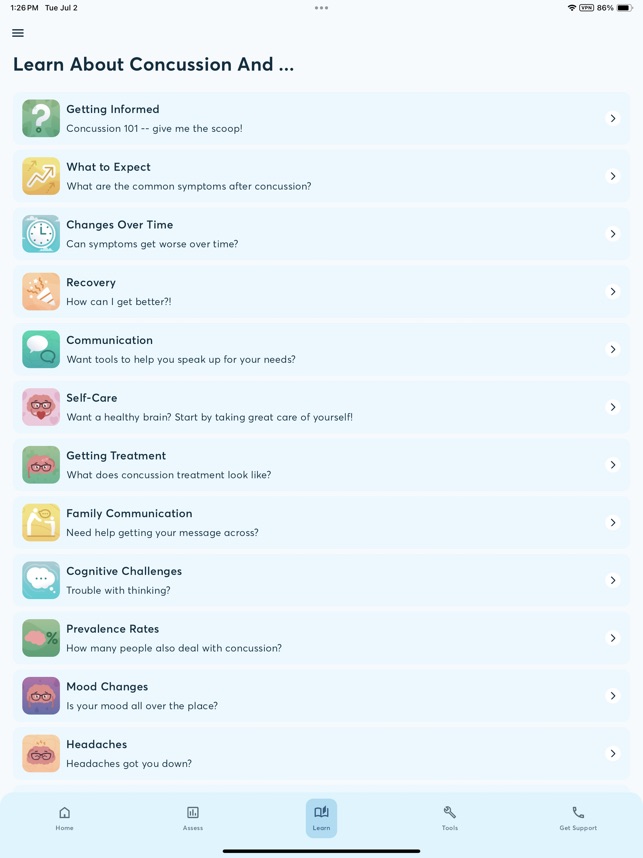
Task: Open Self-Care information
Action: coord(321,407)
